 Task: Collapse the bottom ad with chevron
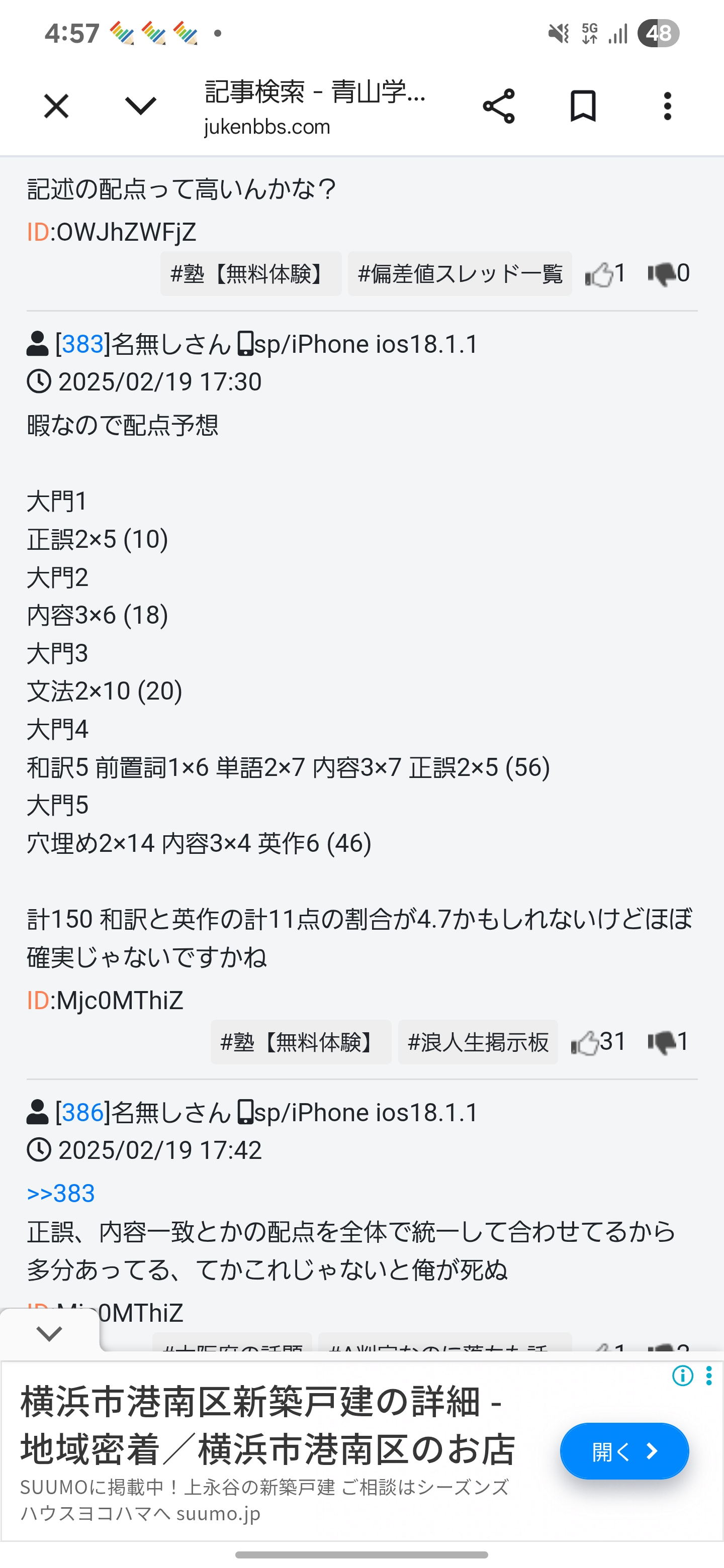point(49,1333)
